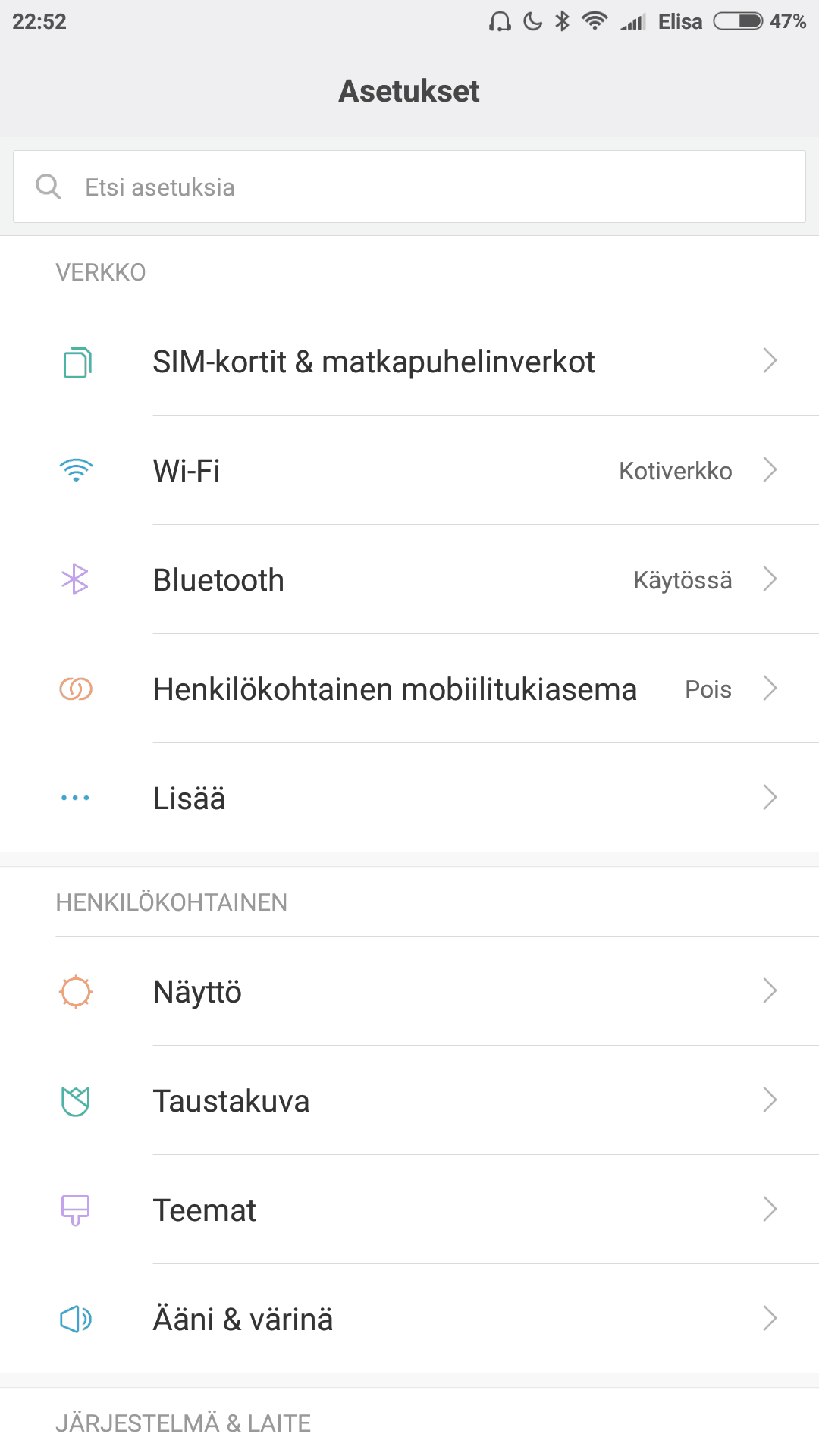819x1456 pixels.
Task: Open the Teemat row
Action: (409, 1210)
